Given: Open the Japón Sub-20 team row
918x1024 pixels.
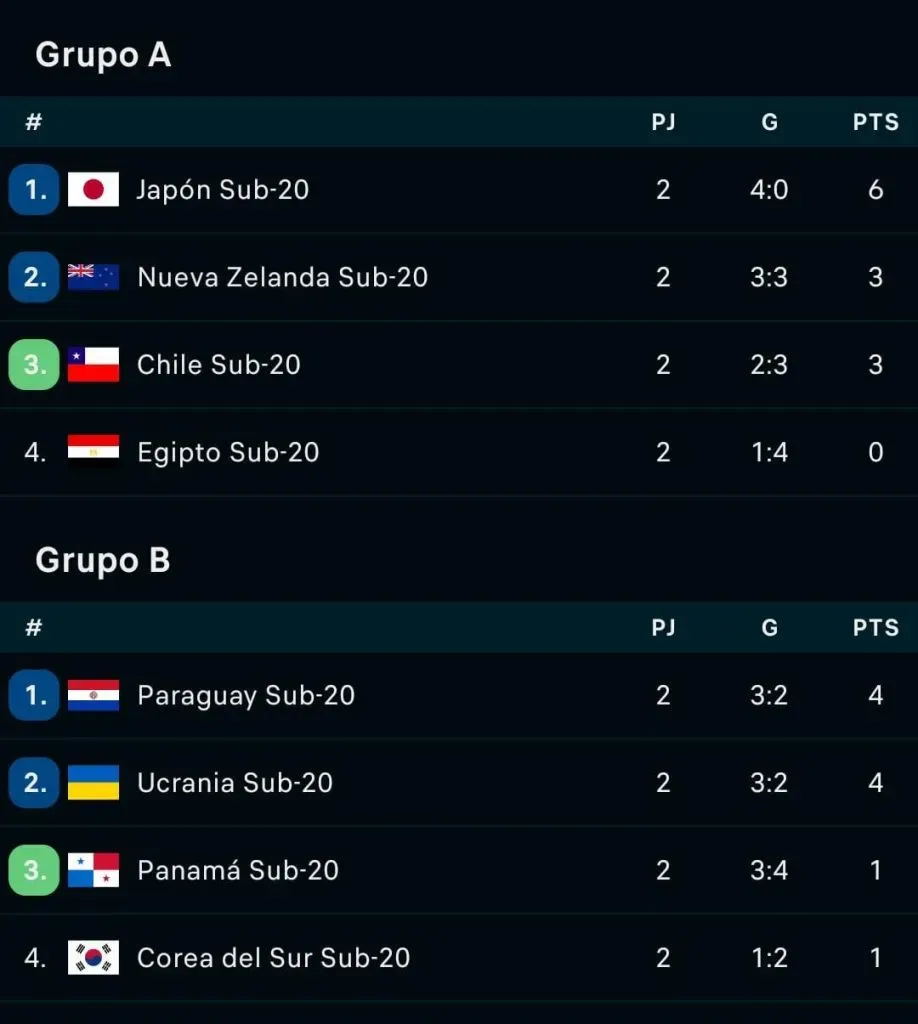Looking at the screenshot, I should click(x=223, y=190).
